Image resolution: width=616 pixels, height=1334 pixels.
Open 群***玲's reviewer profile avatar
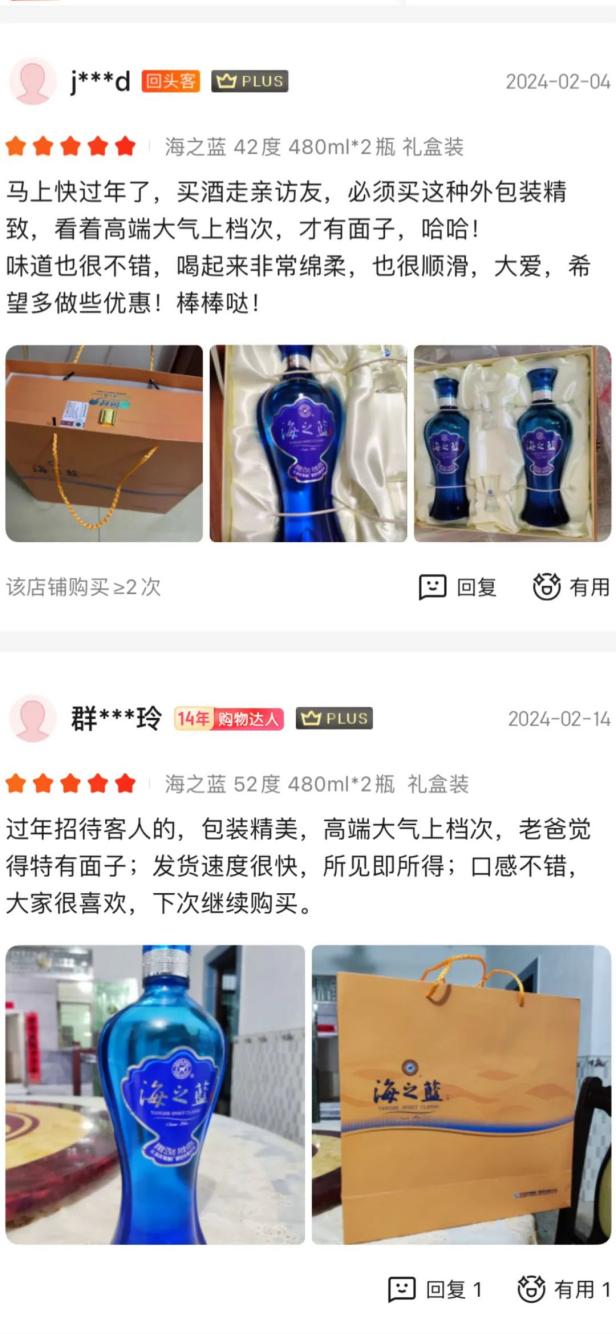[32, 718]
